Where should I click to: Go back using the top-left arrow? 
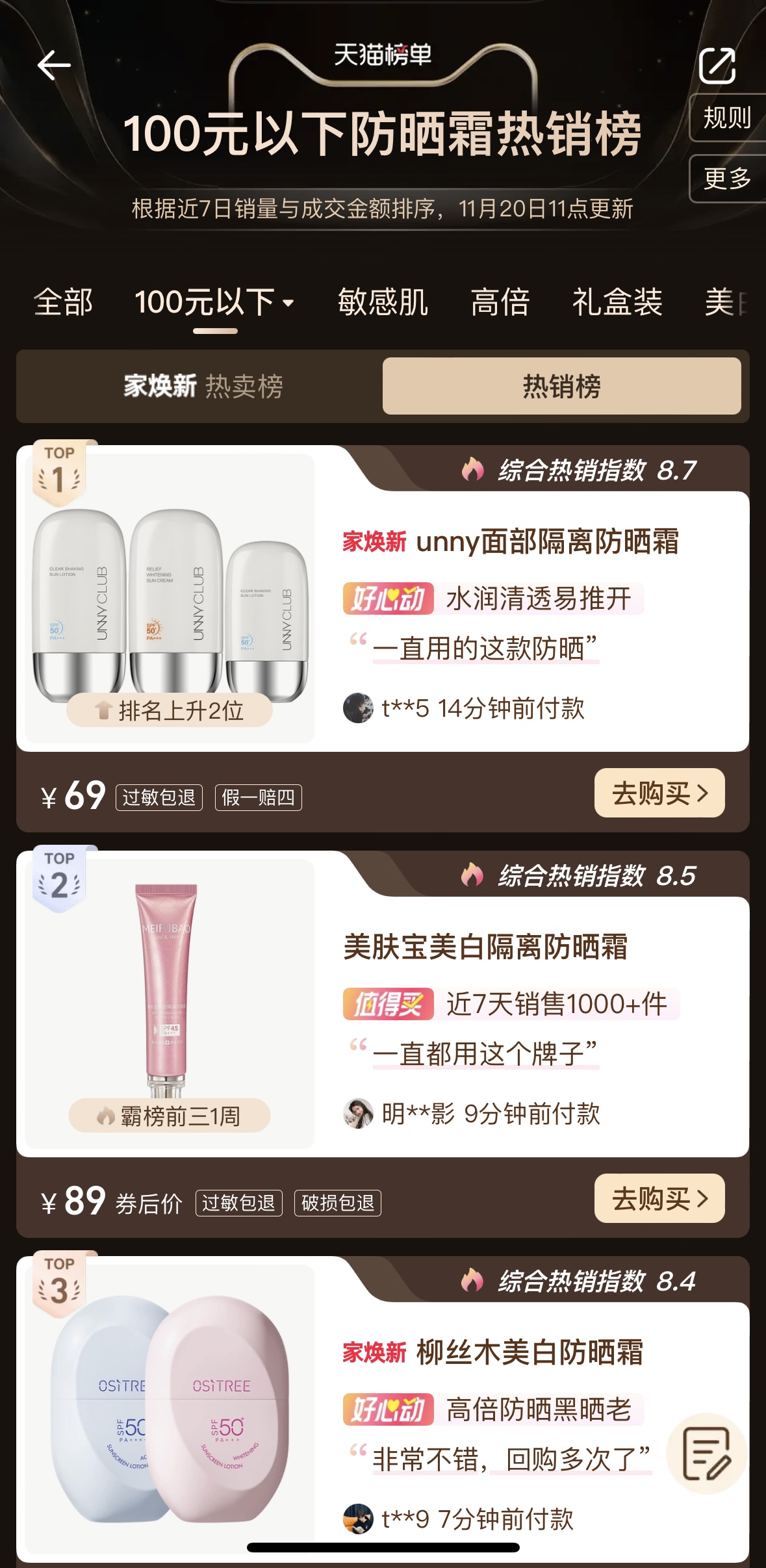click(54, 65)
